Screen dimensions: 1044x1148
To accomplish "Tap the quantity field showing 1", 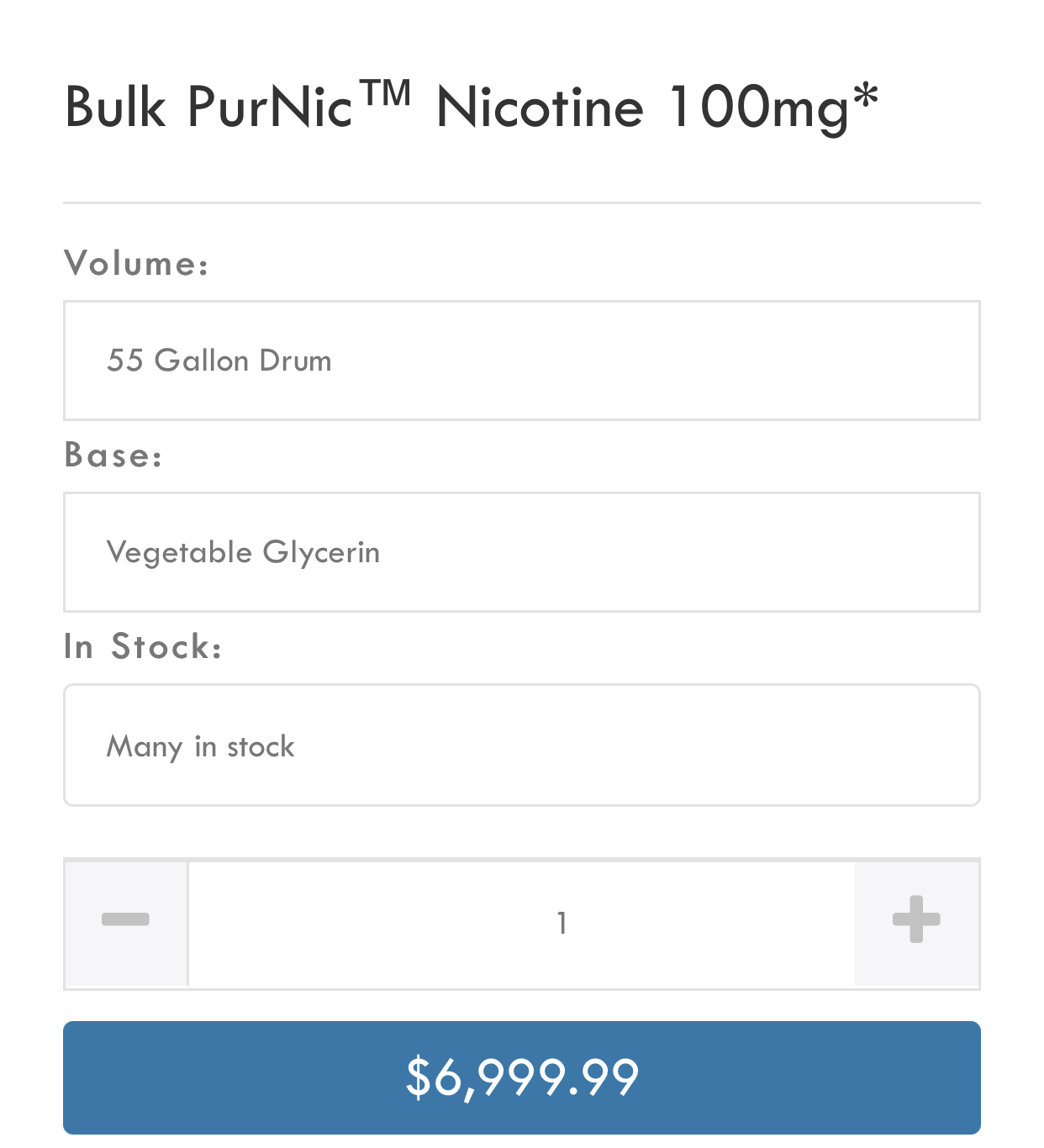I will point(521,923).
